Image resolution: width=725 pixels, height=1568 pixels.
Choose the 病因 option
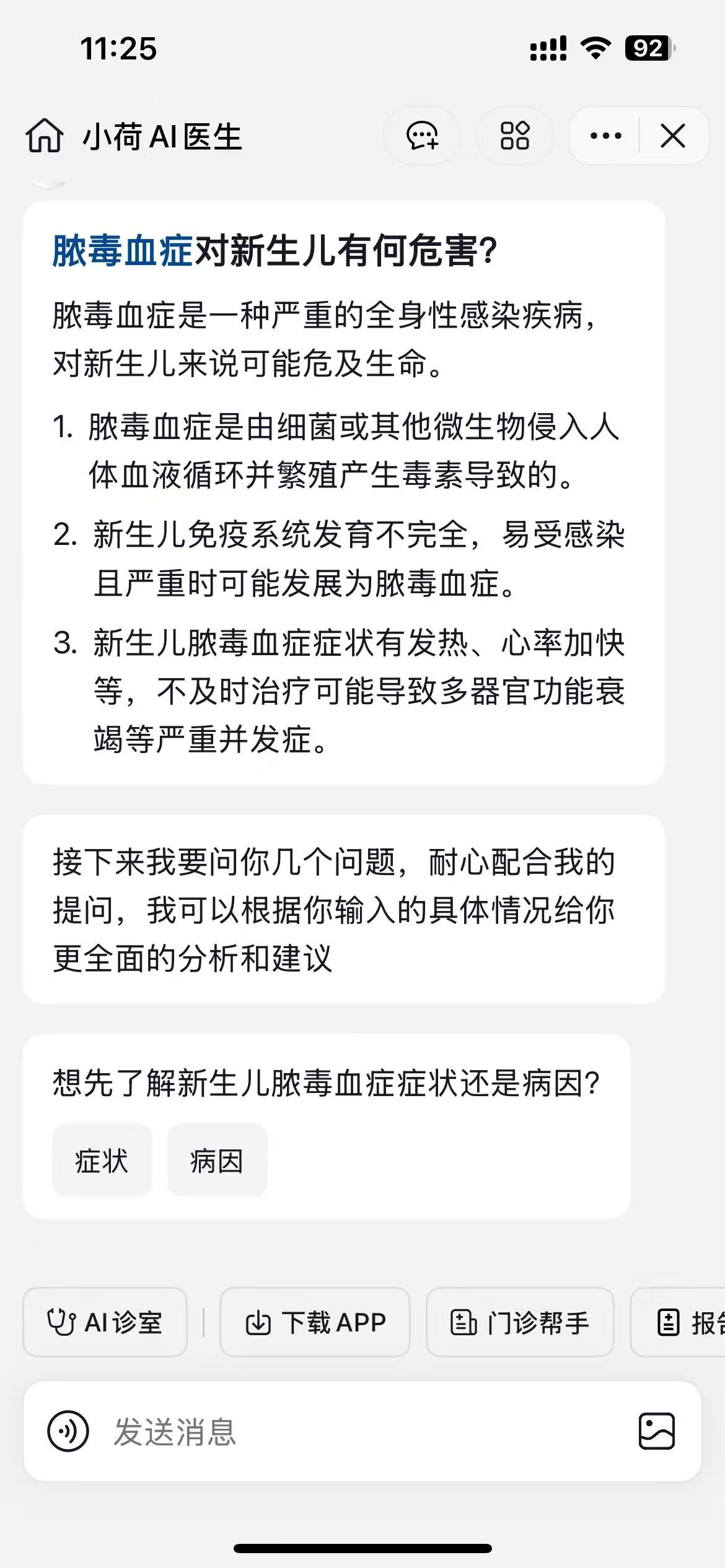(x=217, y=1161)
